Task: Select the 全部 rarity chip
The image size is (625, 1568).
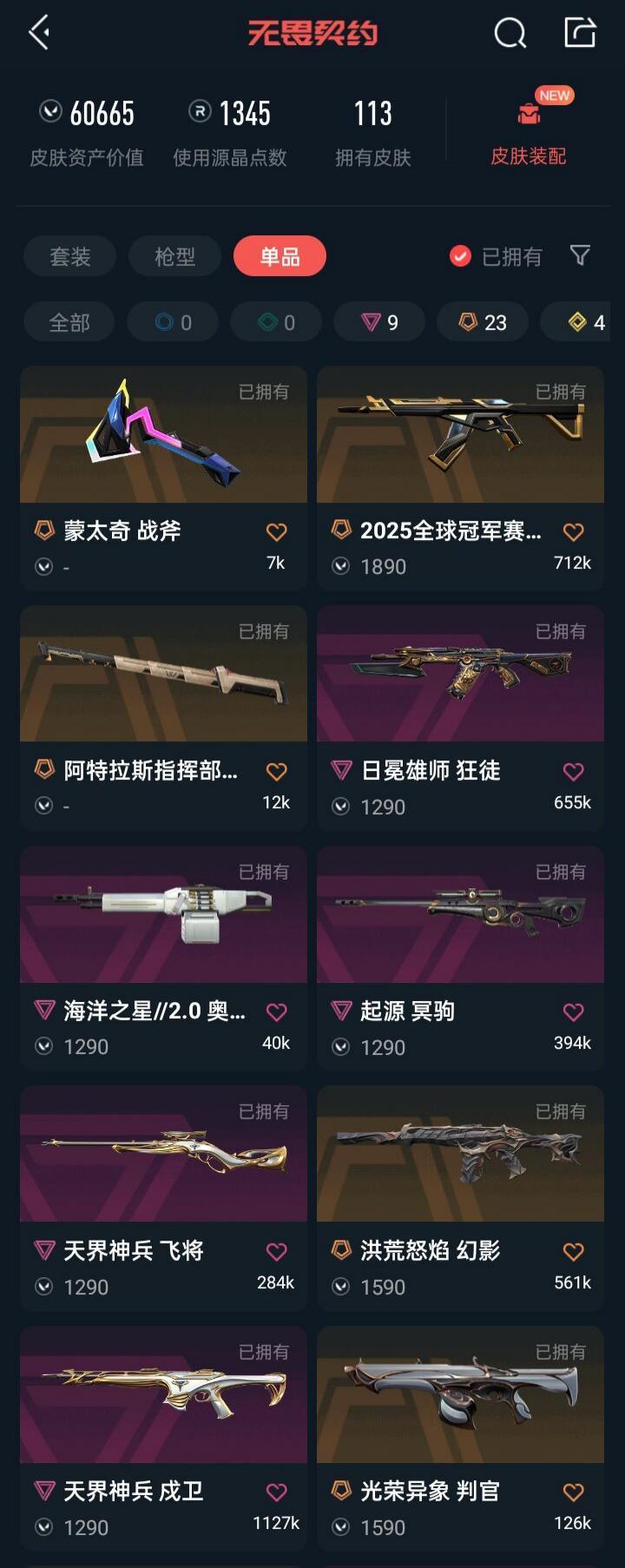Action: point(69,323)
